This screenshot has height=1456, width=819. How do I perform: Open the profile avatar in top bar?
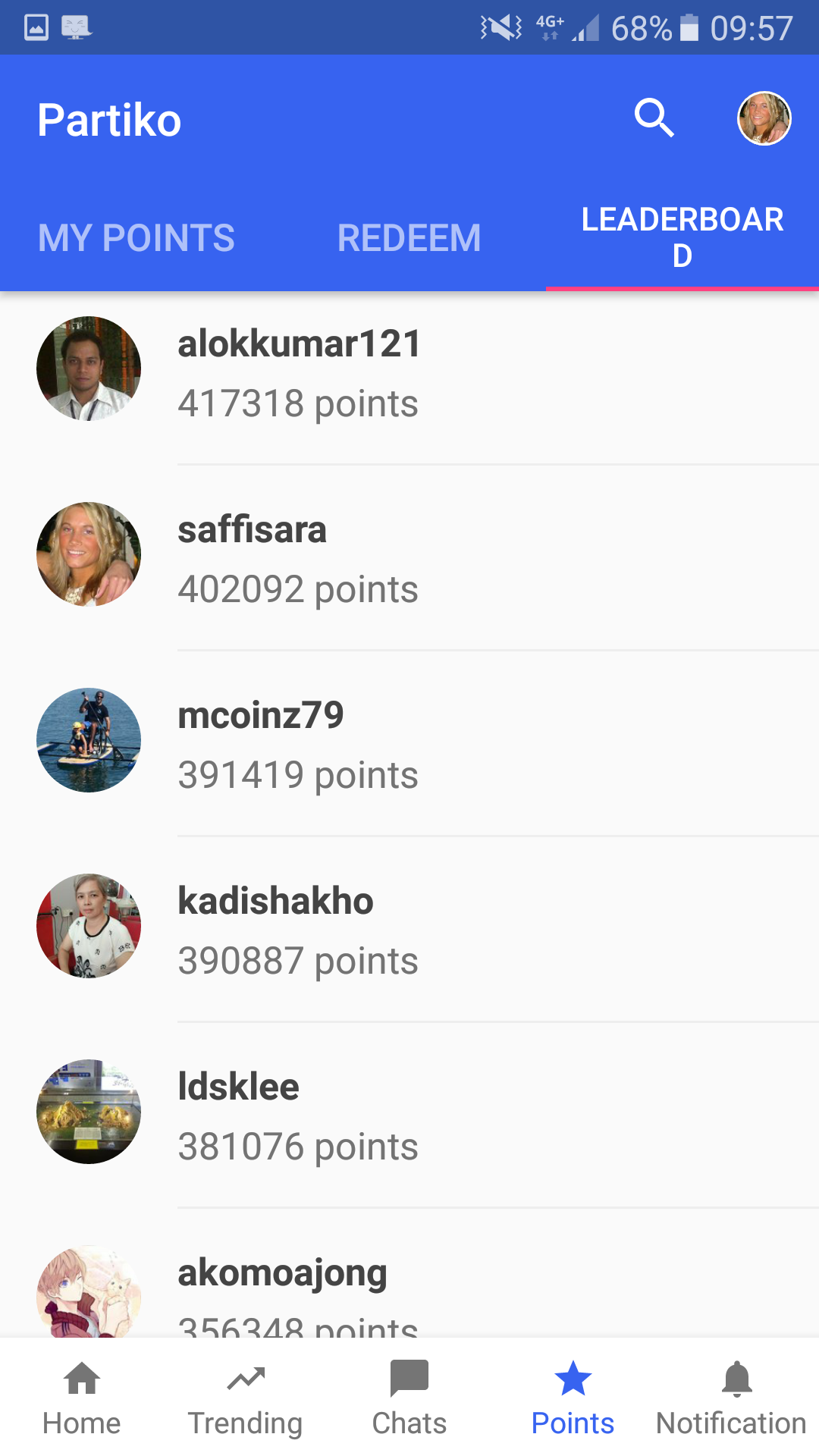[764, 118]
